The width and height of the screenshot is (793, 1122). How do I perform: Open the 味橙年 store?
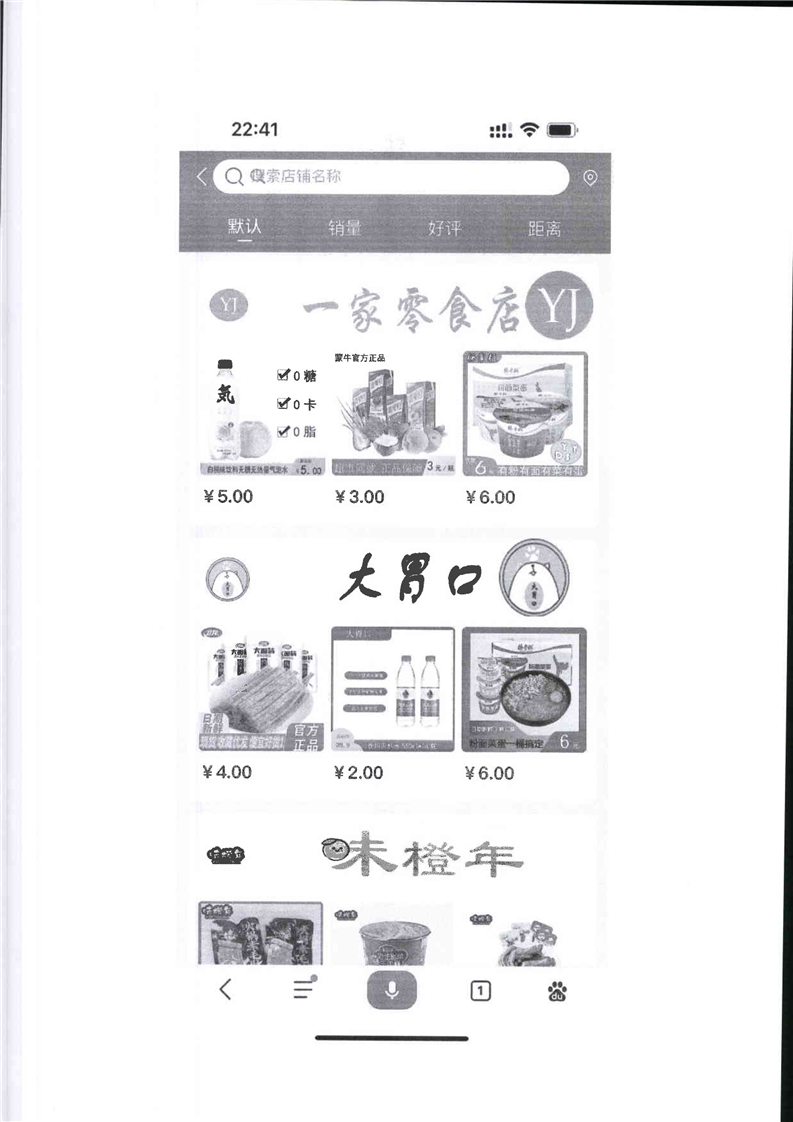420,855
